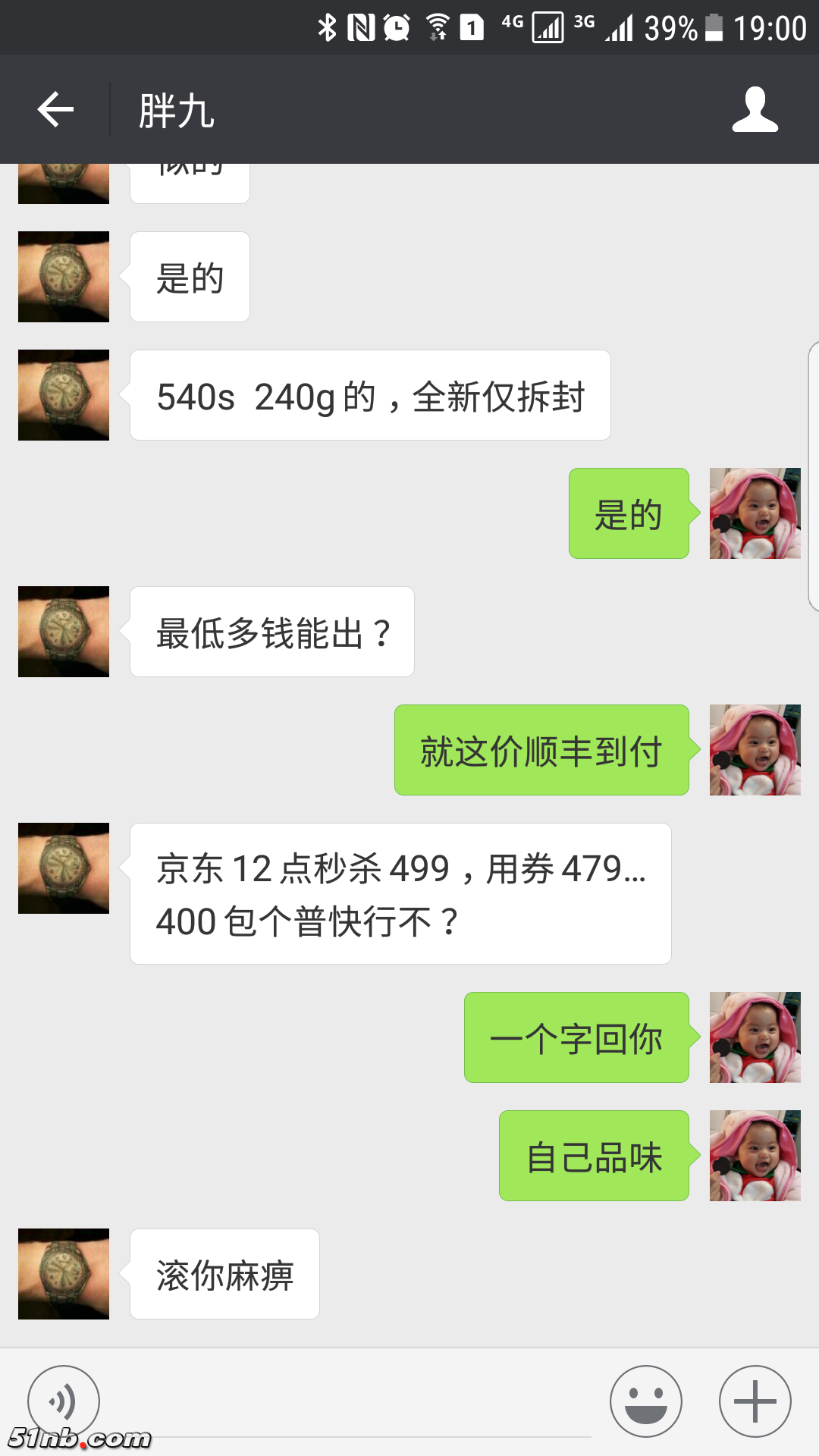Open the baby avatar beside 自己品味
The image size is (819, 1456).
(x=755, y=1156)
